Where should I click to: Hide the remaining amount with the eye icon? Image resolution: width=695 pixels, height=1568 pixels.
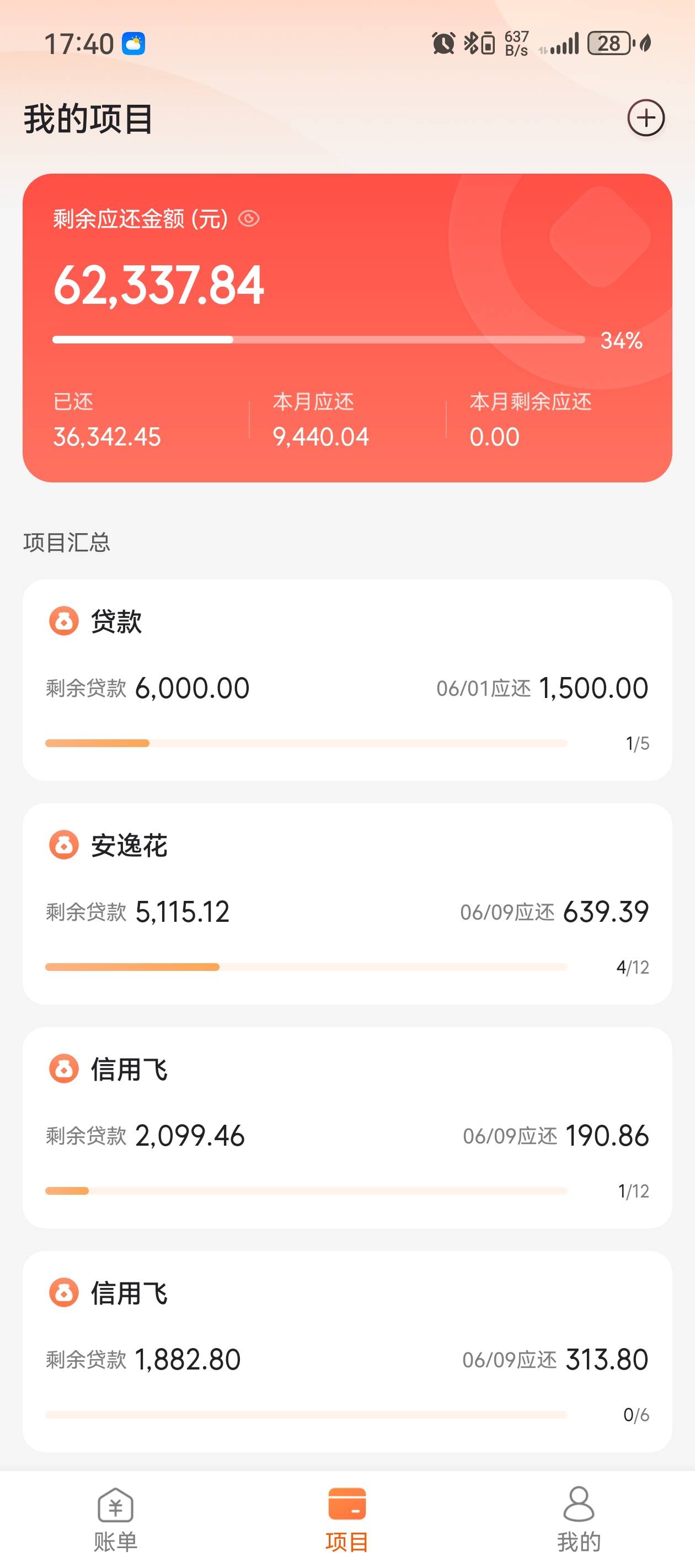(249, 218)
